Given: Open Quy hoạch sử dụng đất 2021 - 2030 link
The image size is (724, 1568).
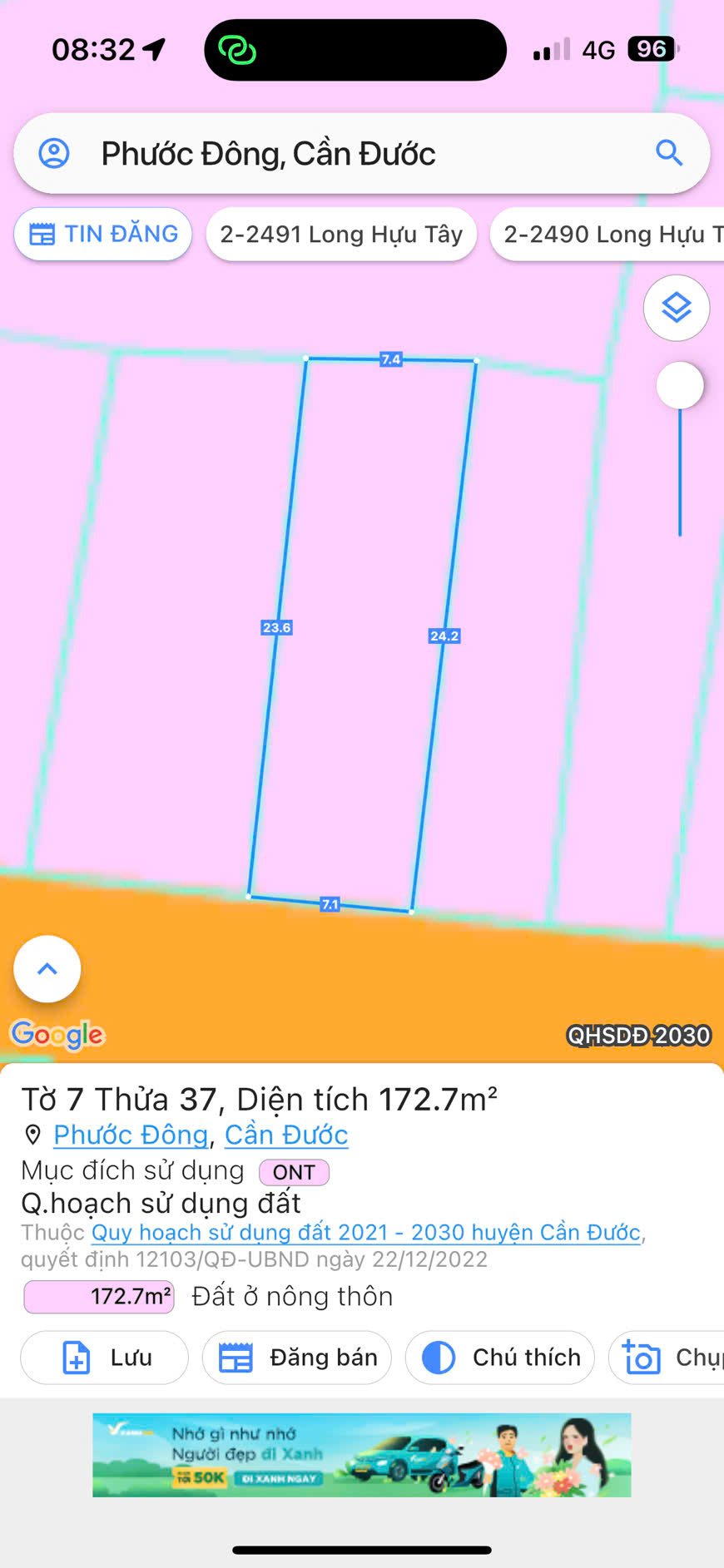Looking at the screenshot, I should pos(366,1232).
